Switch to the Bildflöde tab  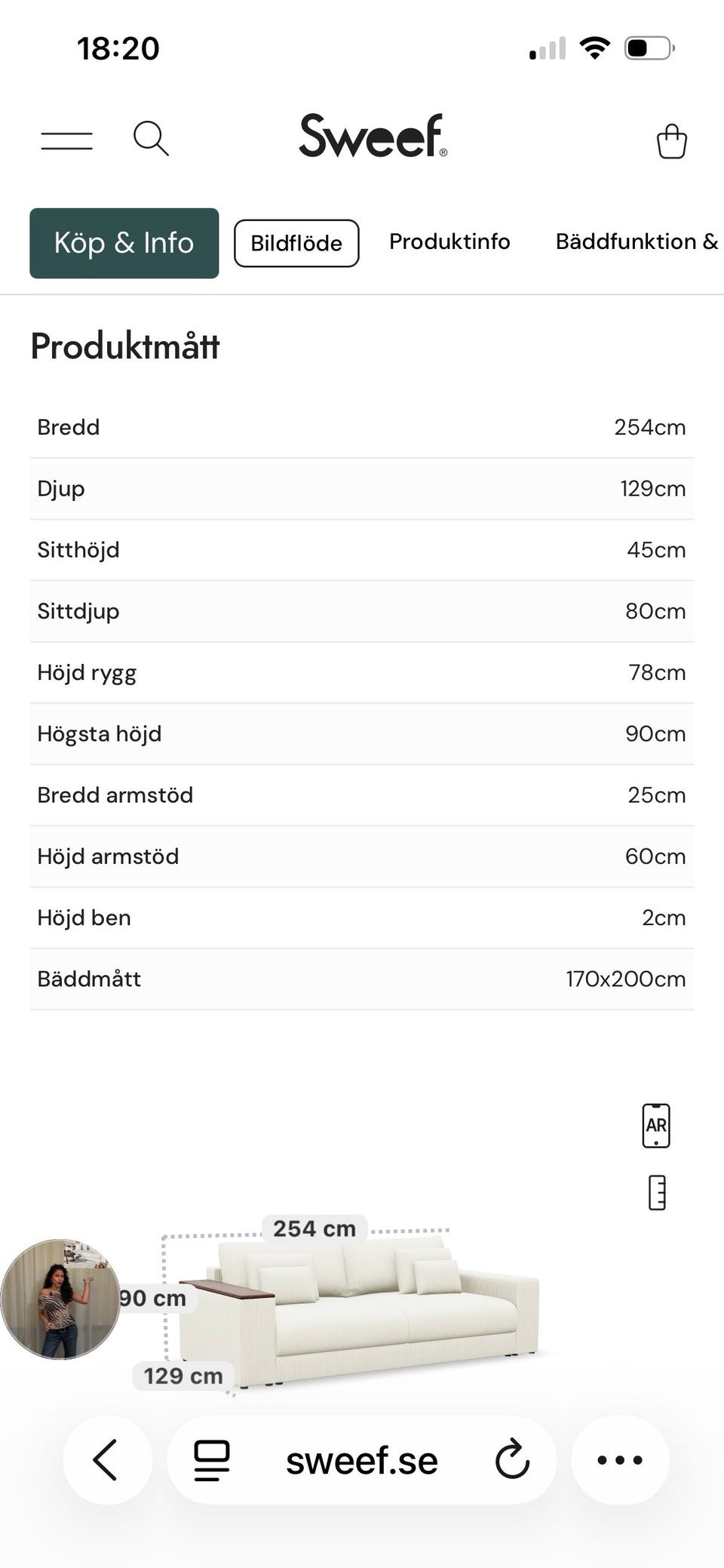[296, 243]
